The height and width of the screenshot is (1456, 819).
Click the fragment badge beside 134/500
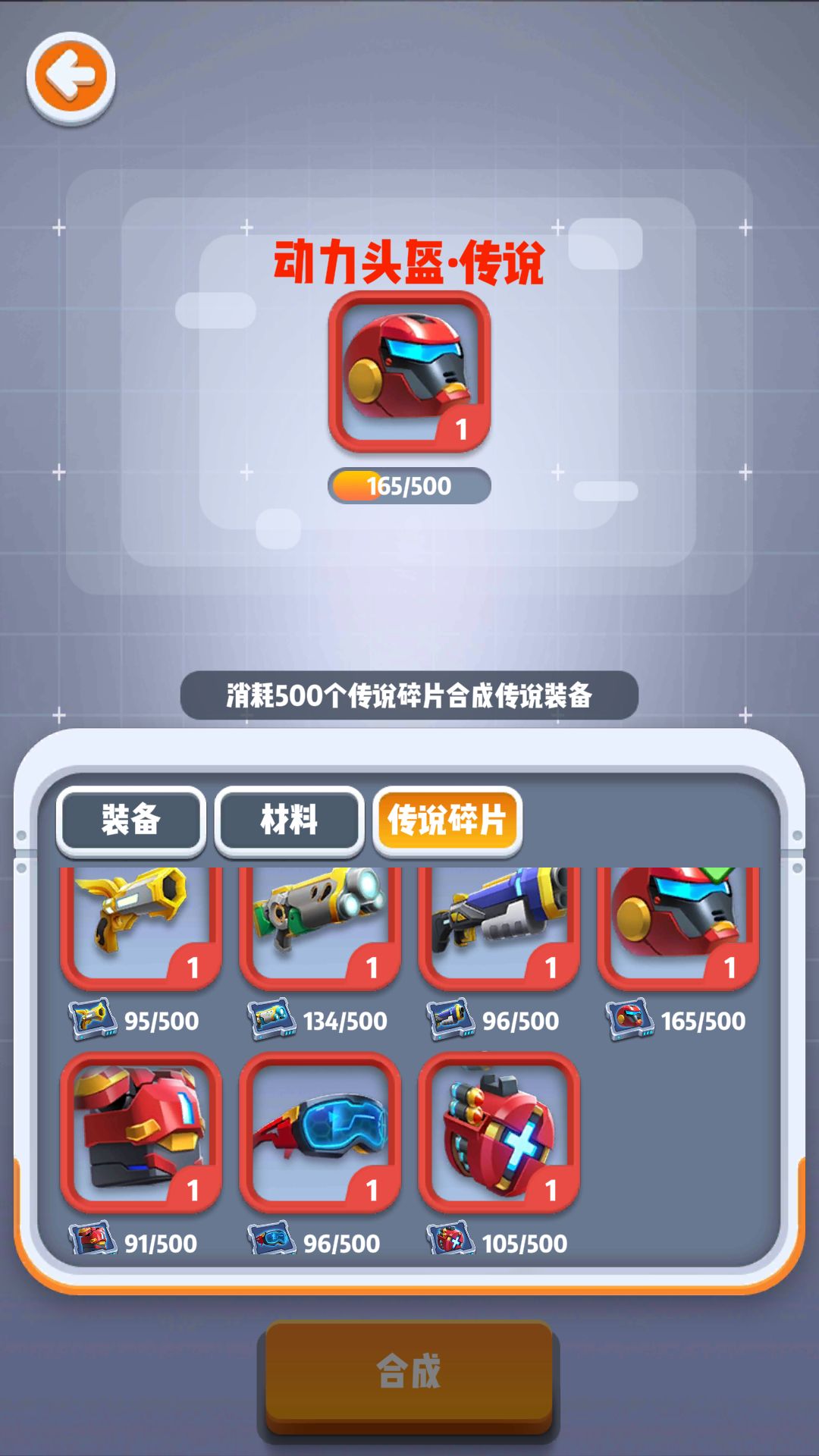pos(271,1018)
